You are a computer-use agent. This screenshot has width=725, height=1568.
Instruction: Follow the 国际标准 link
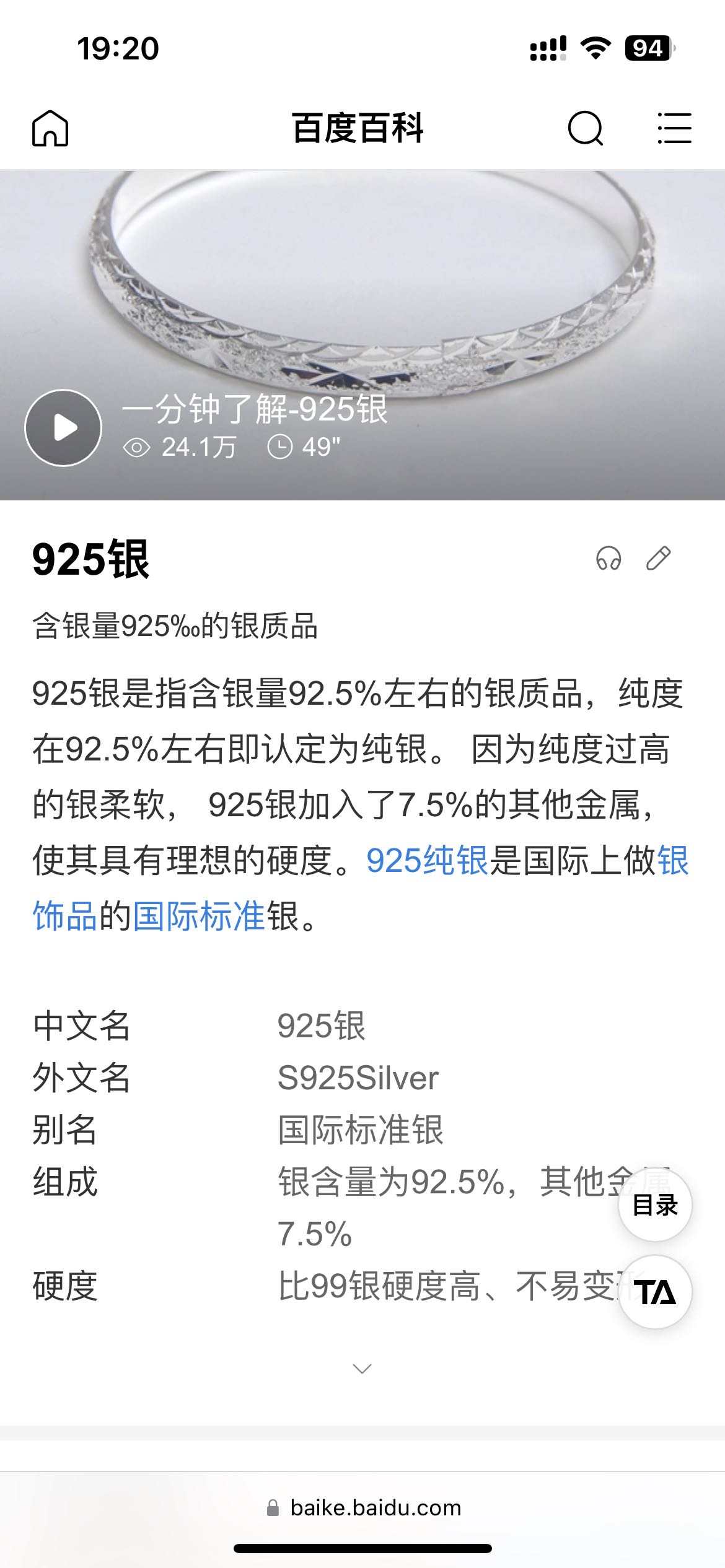click(x=199, y=917)
